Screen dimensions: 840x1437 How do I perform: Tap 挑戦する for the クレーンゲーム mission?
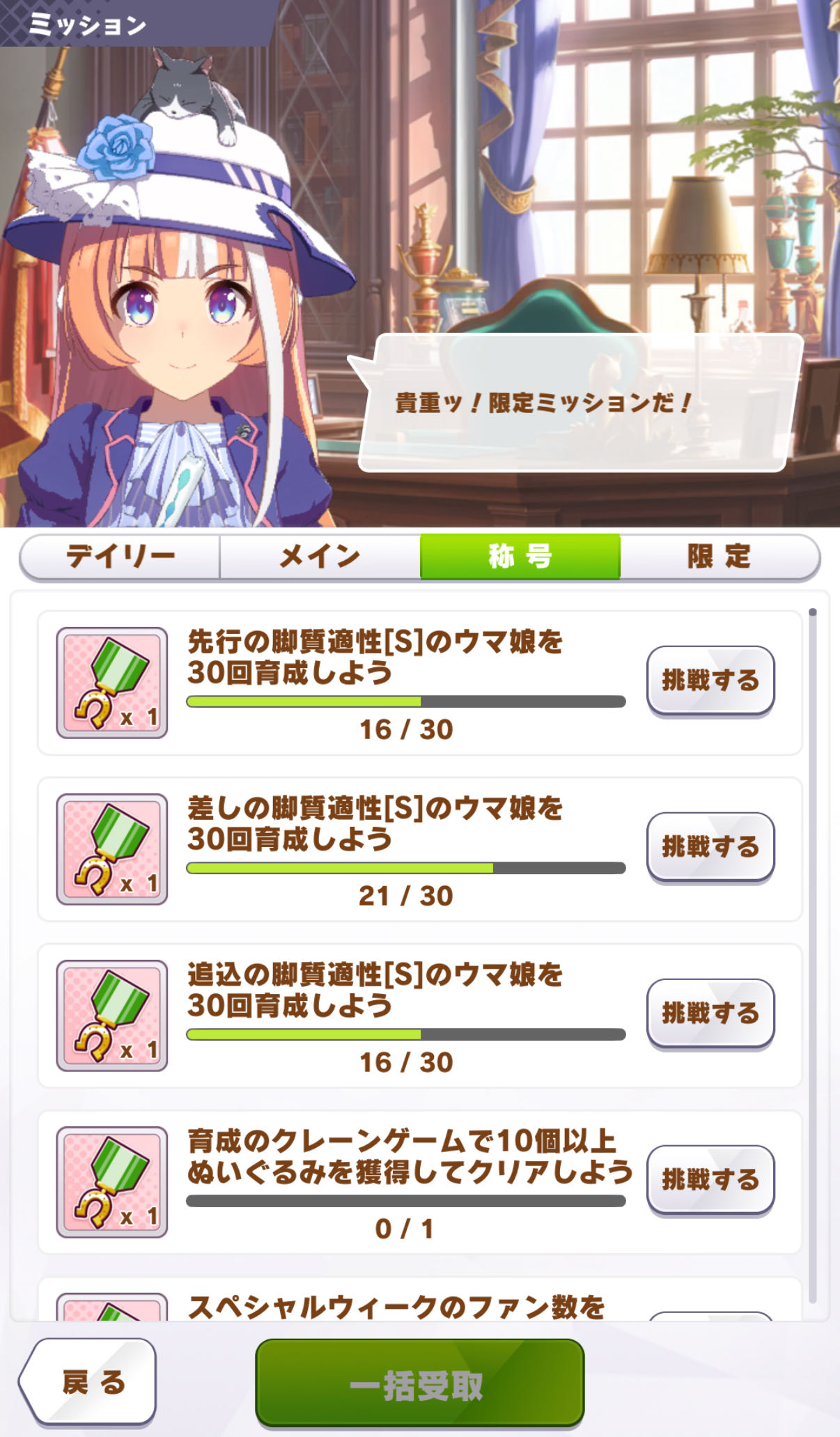(x=710, y=1179)
